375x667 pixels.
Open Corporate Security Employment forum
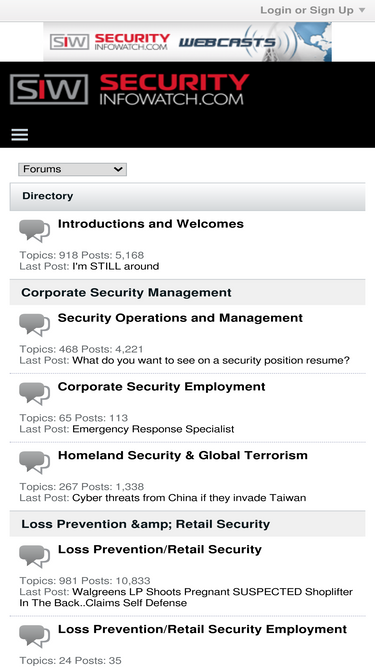click(x=162, y=387)
